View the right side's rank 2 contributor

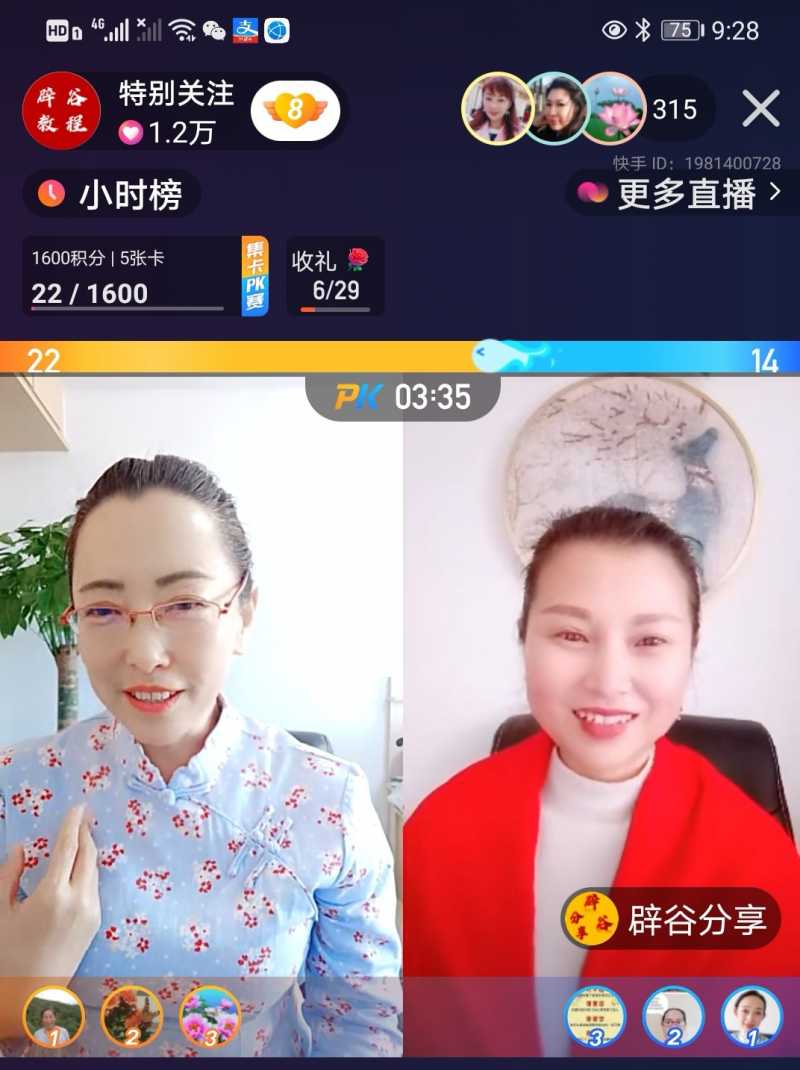(x=673, y=1016)
